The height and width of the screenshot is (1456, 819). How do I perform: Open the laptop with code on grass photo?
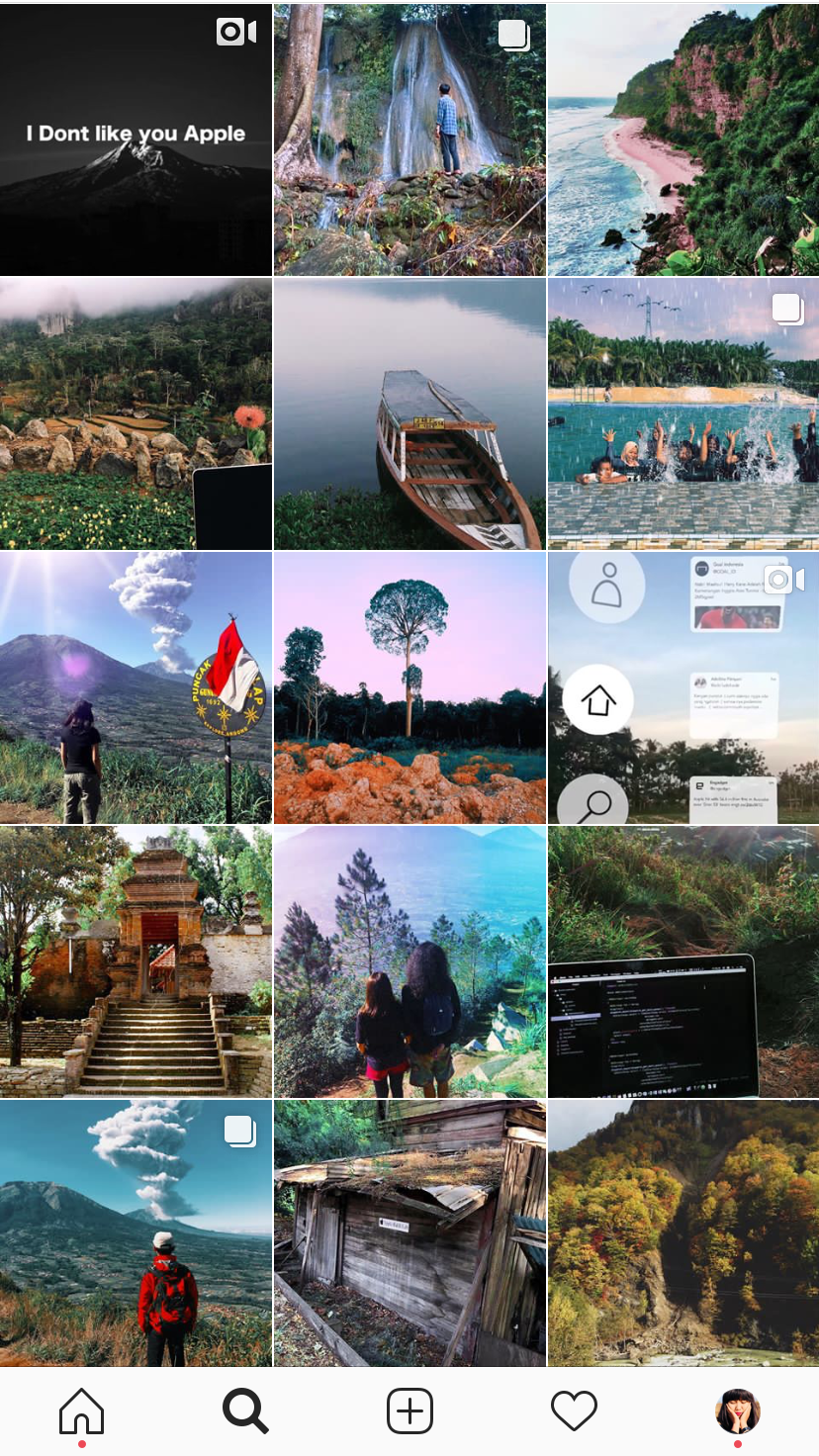[x=683, y=961]
